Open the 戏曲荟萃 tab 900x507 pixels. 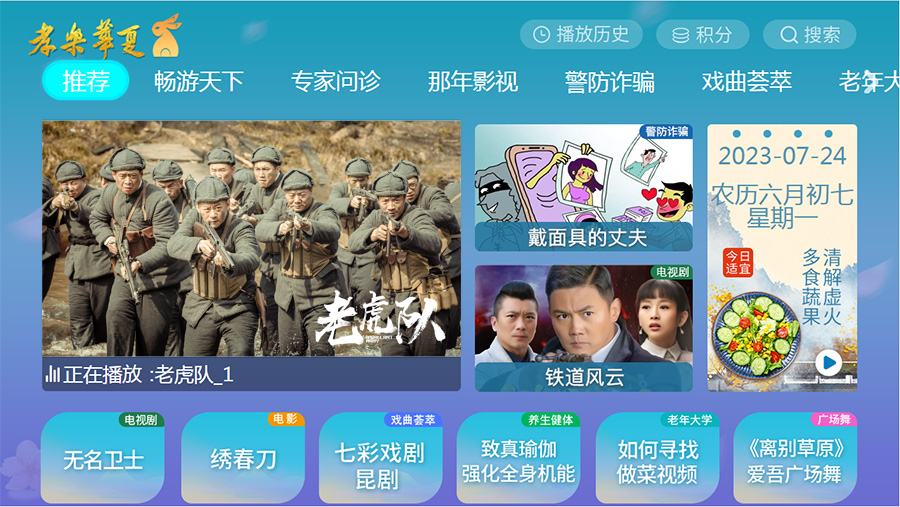tap(747, 82)
